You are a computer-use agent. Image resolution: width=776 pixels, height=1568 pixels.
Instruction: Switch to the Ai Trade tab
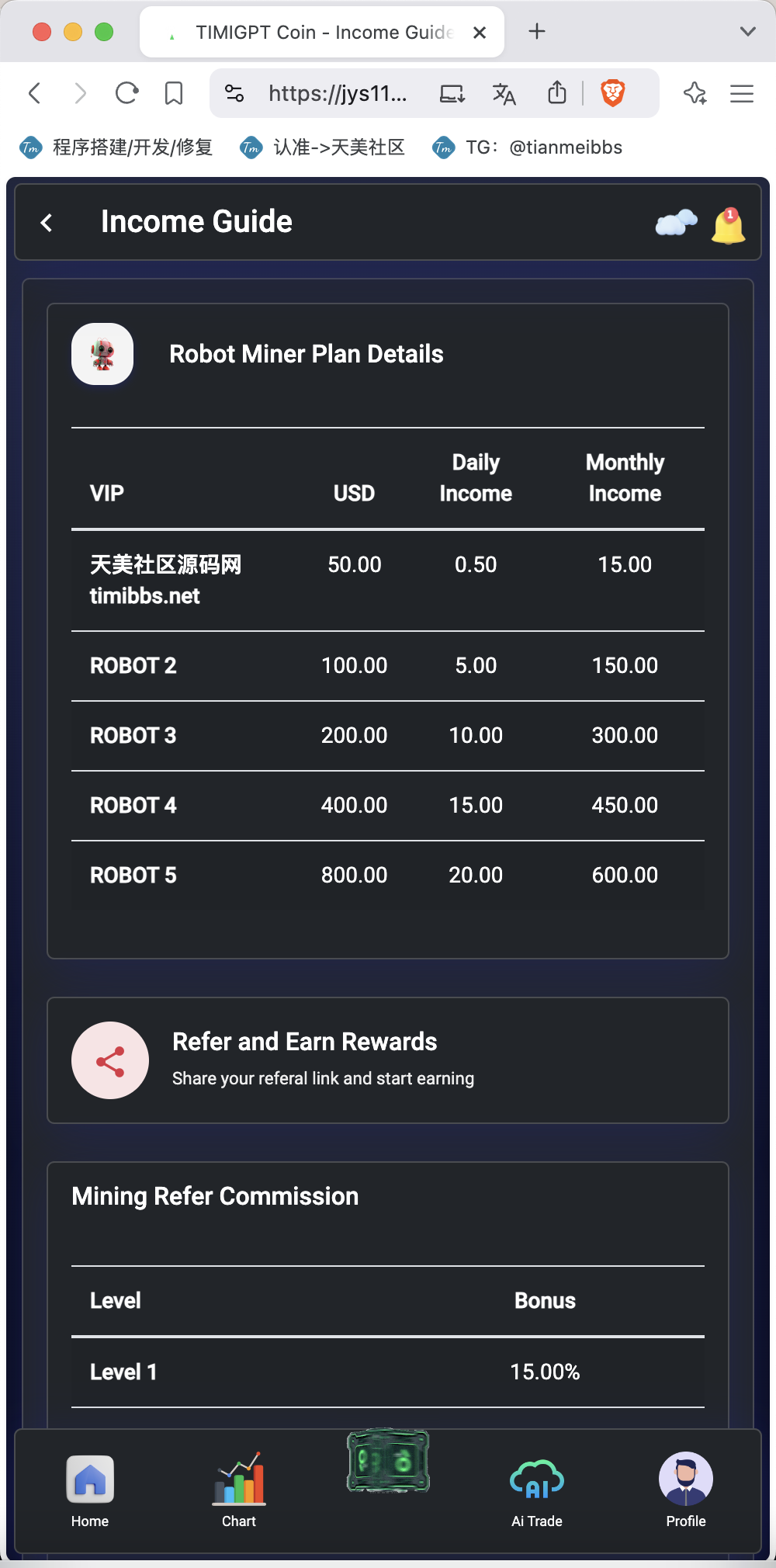click(x=537, y=1491)
